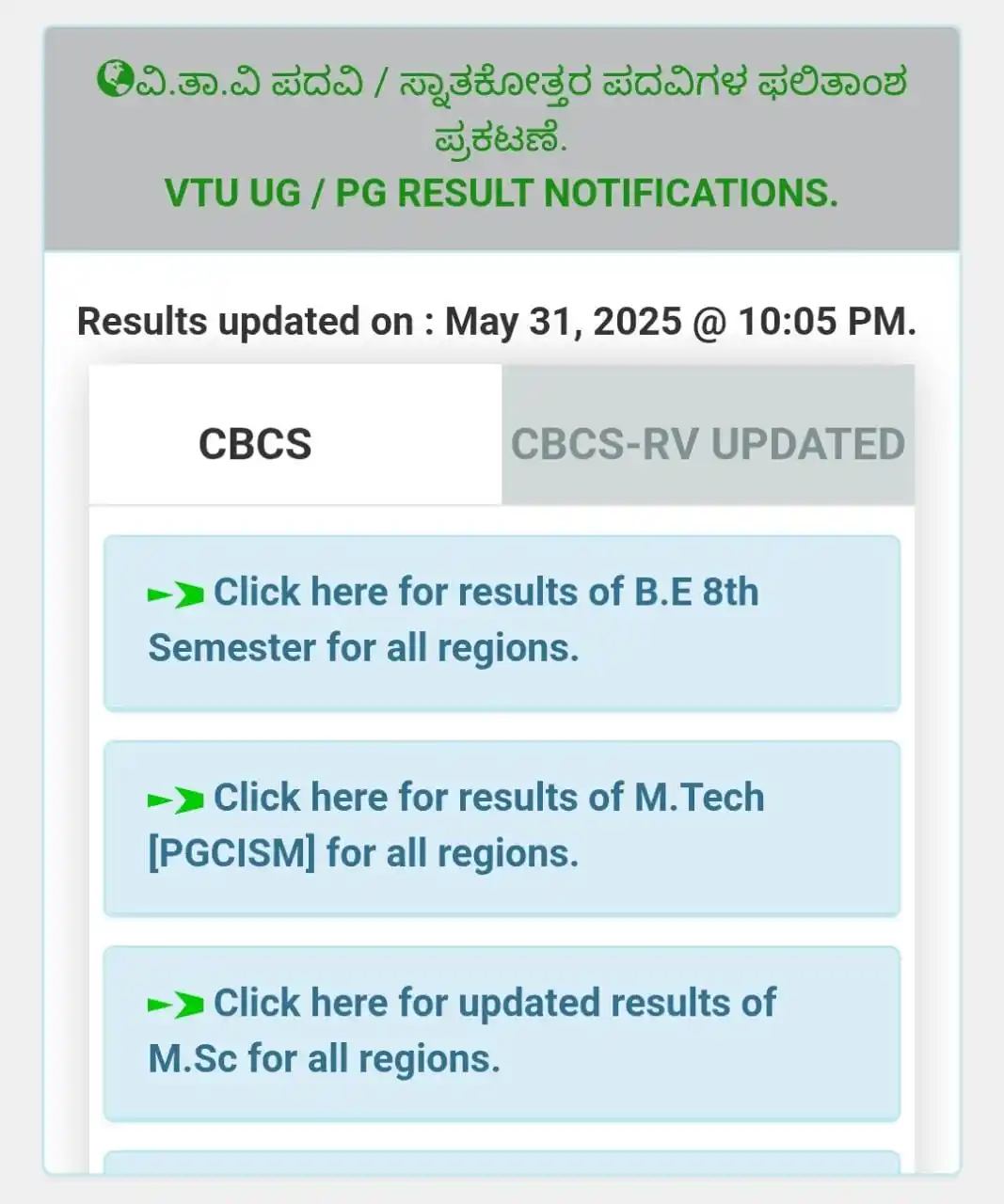
Task: Click the VTU UG / PG RESULT NOTIFICATIONS heading
Action: [502, 195]
